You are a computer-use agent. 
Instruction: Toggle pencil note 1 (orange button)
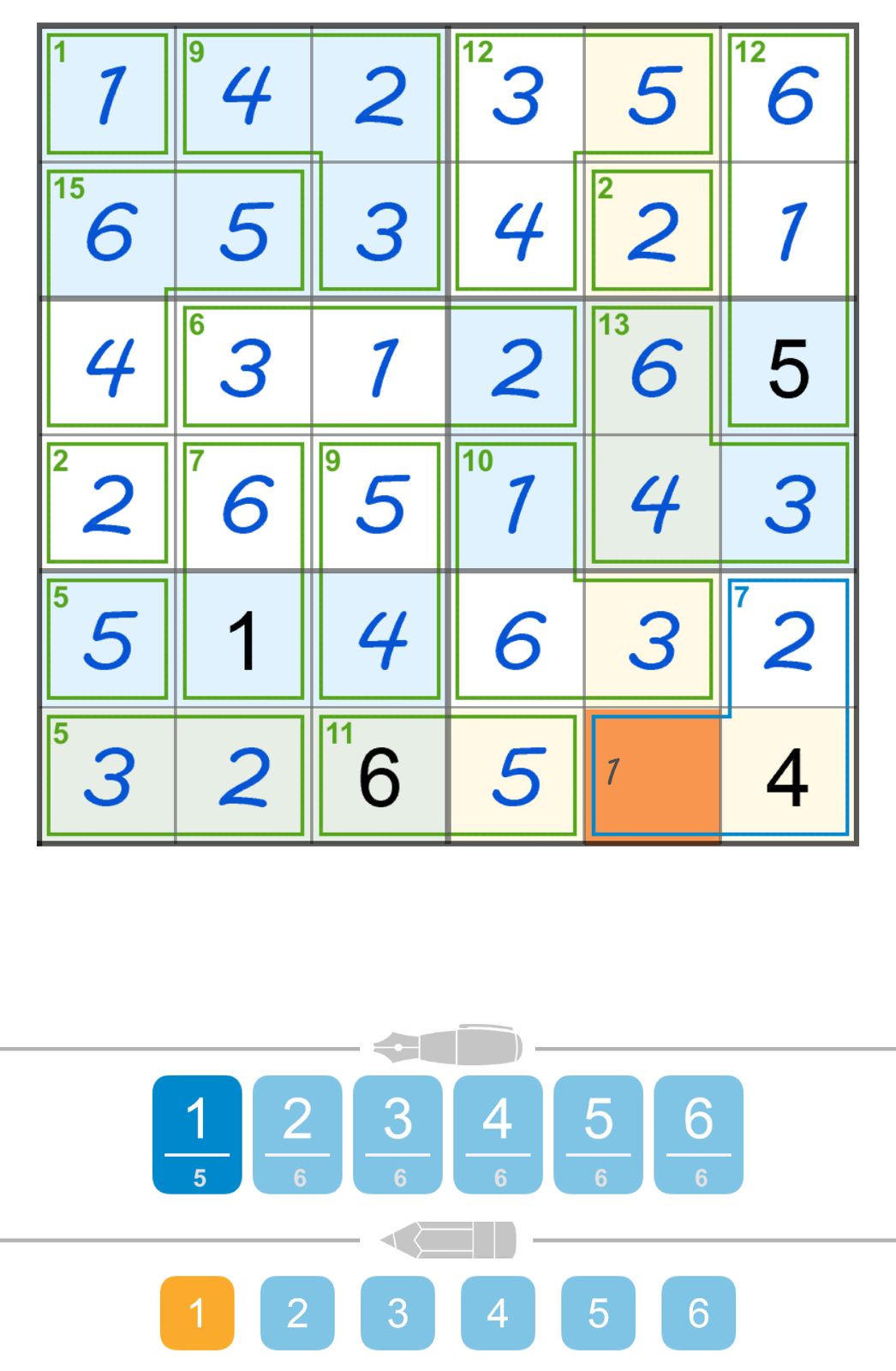[197, 1312]
